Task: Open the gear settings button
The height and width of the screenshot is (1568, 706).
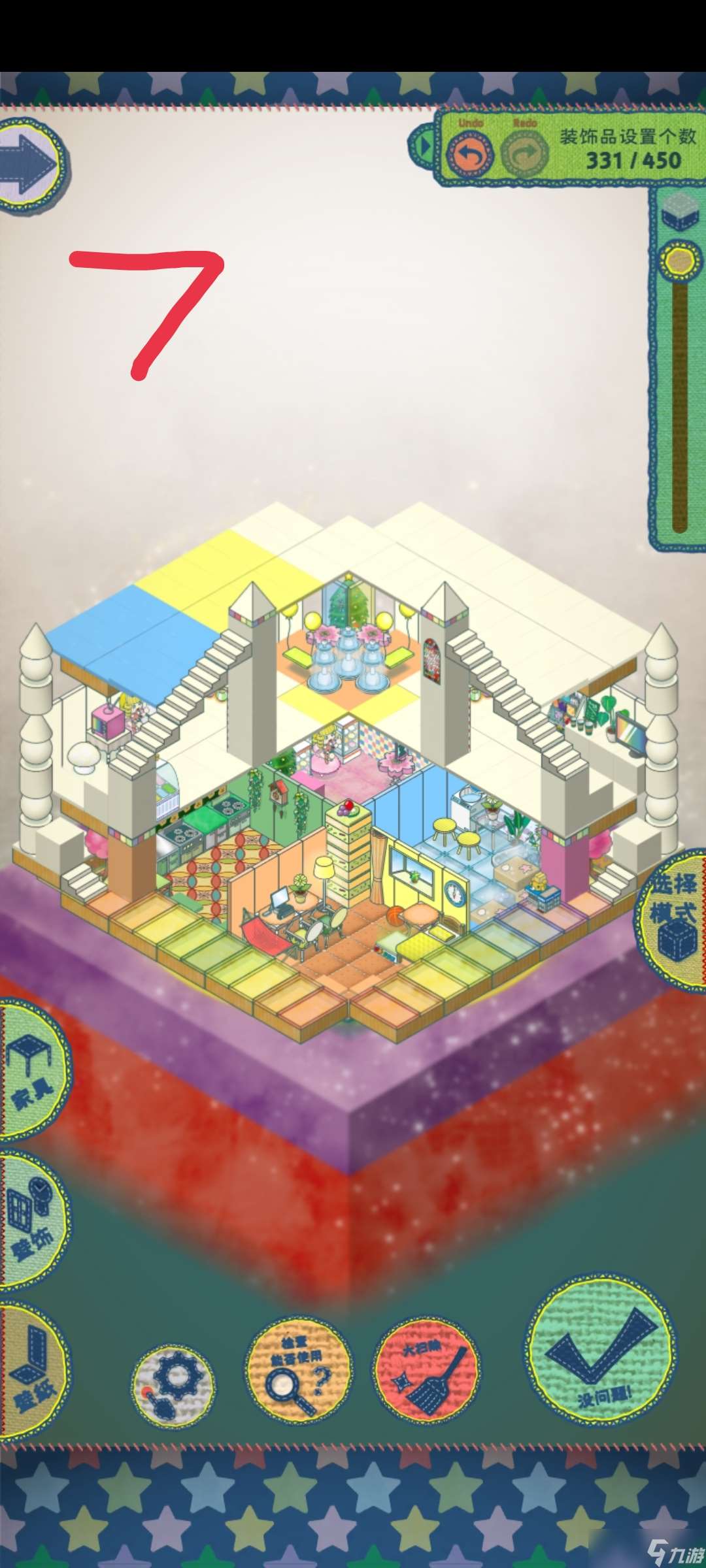Action: [x=174, y=1385]
